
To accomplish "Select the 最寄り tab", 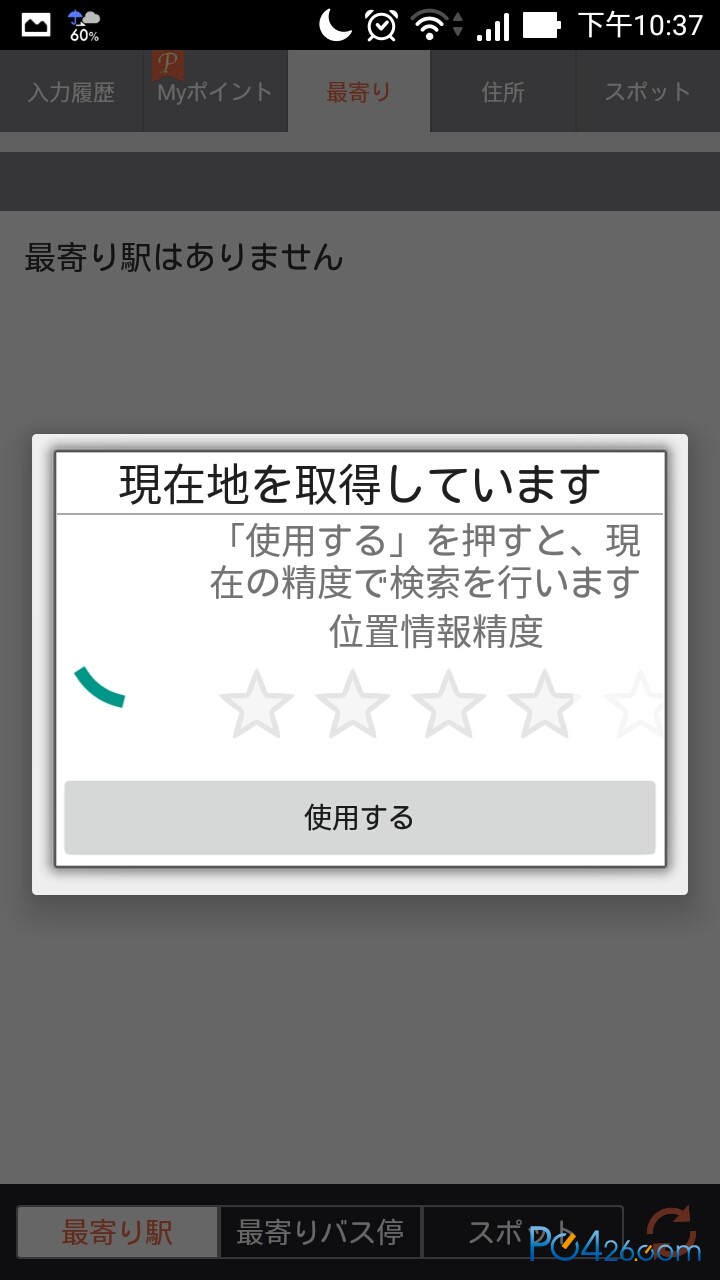I will [358, 92].
